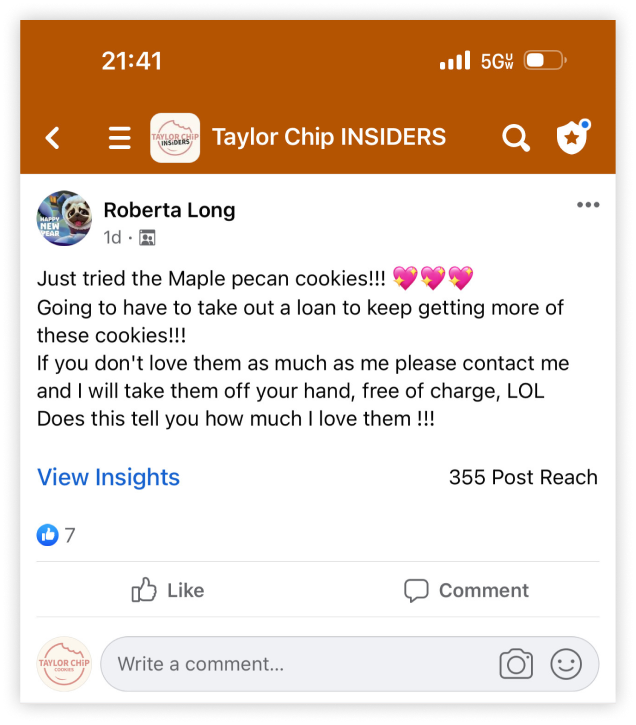Image resolution: width=636 pixels, height=725 pixels.
Task: View Insights for this post
Action: pos(108,477)
